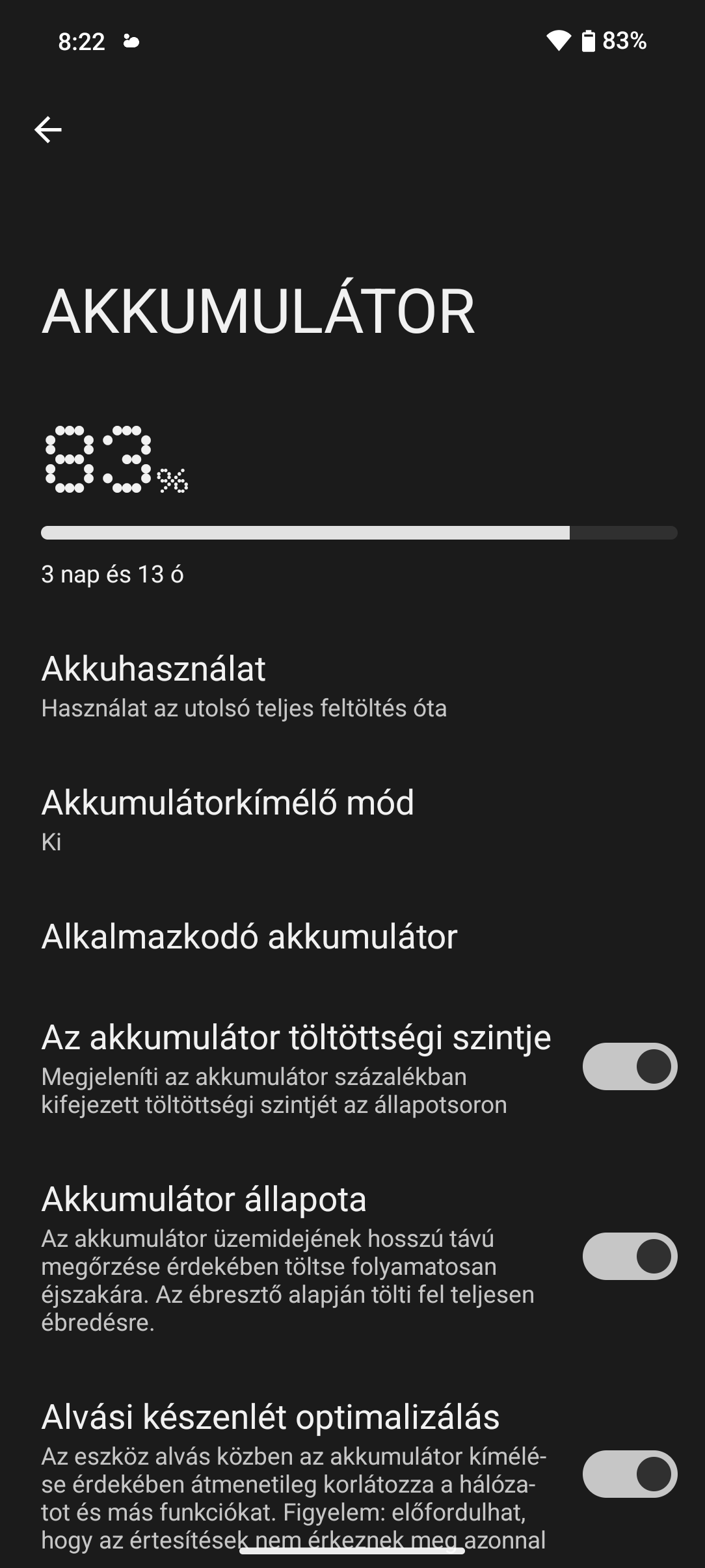
Task: Open Akkuhasználat battery usage details
Action: click(x=352, y=686)
